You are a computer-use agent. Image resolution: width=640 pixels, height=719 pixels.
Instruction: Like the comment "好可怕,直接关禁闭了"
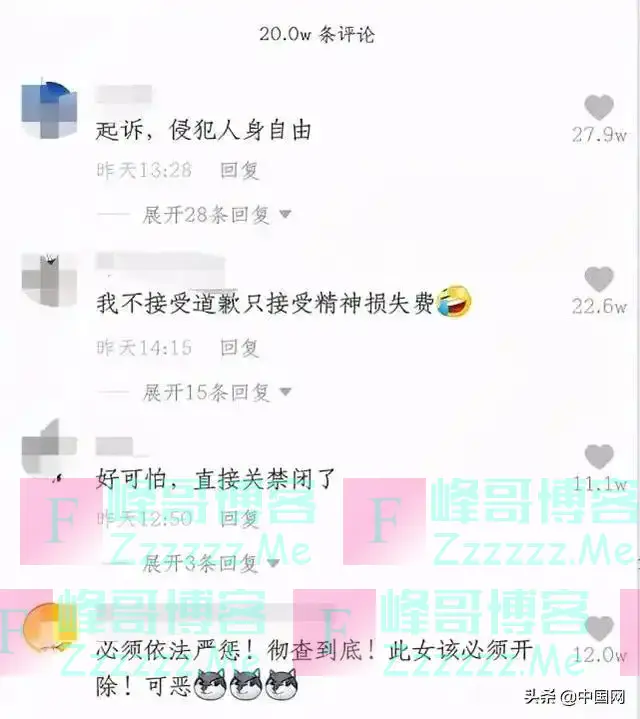(599, 457)
